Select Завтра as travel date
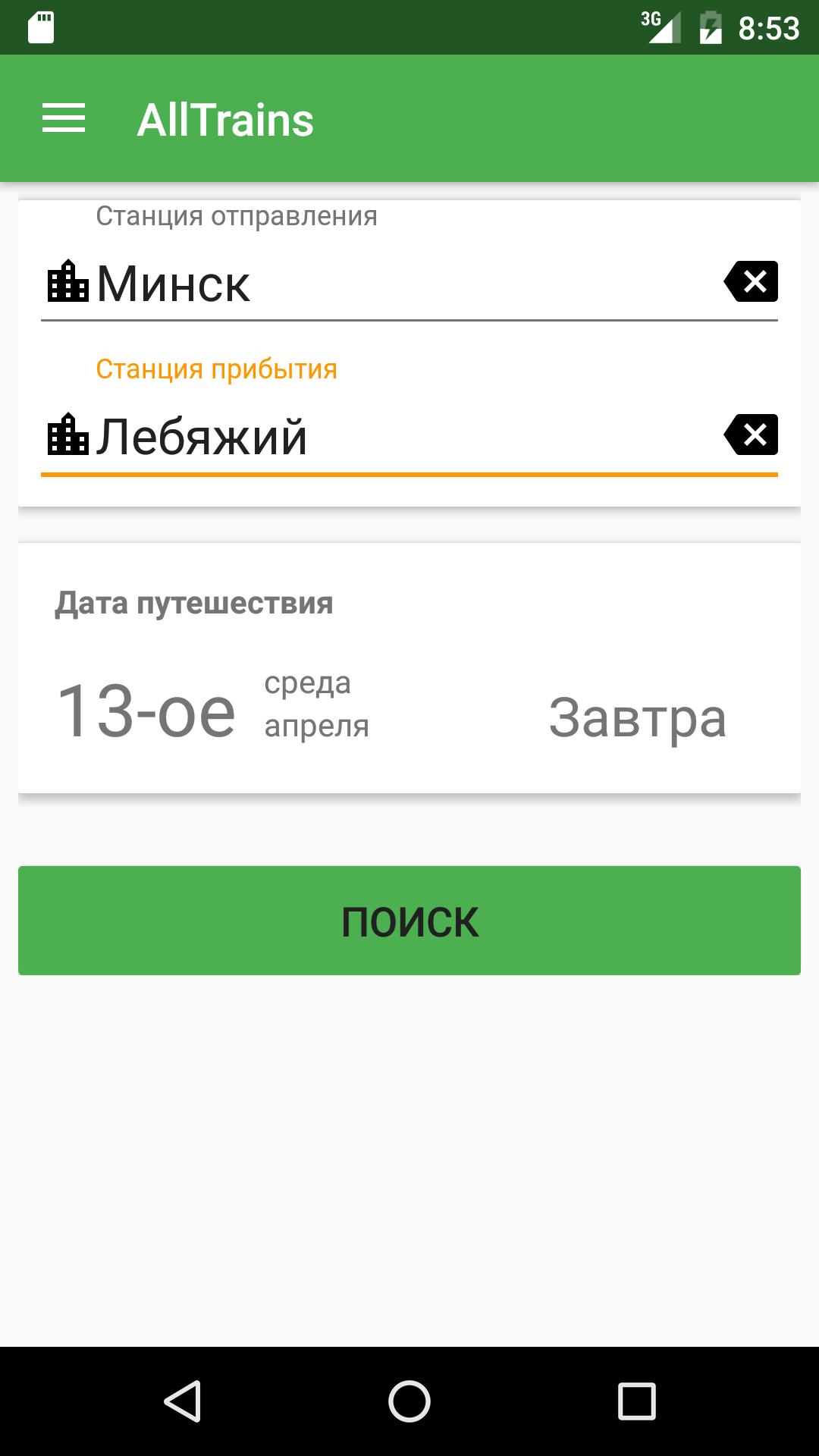 click(637, 717)
